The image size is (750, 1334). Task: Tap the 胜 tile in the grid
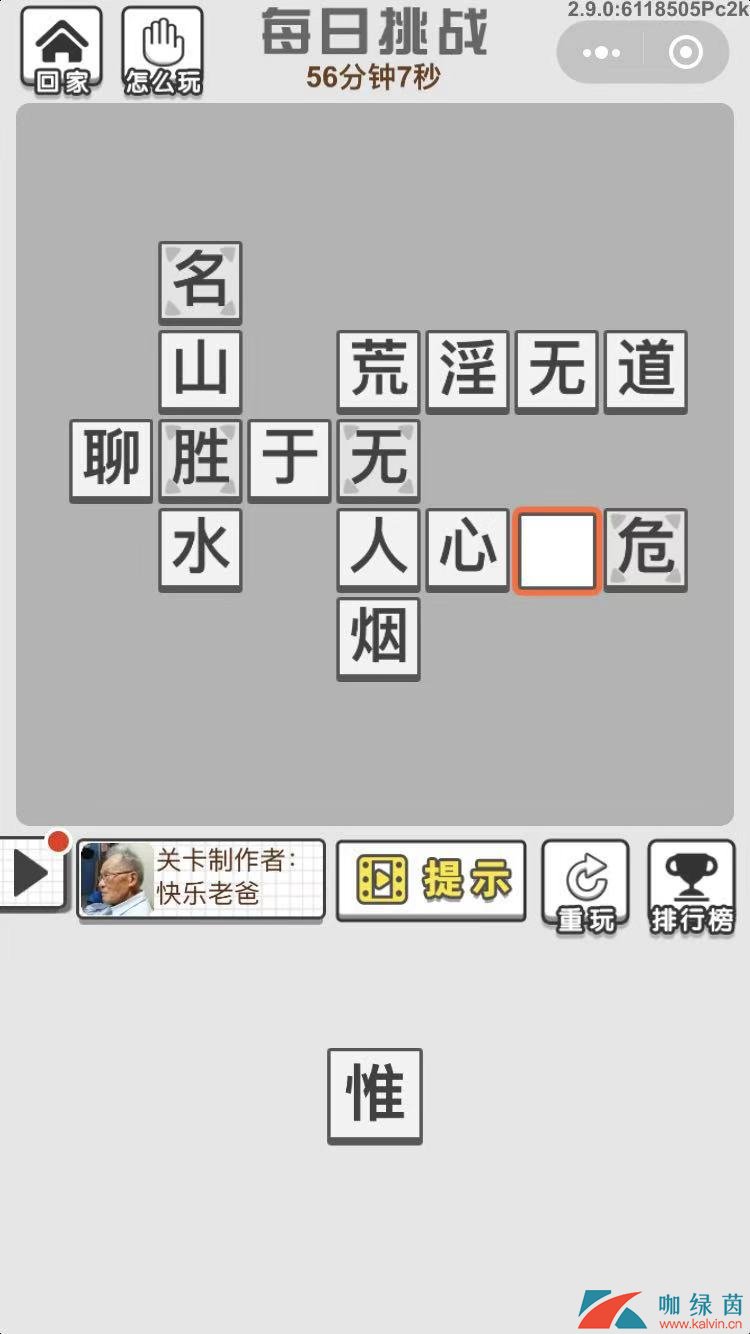pos(200,460)
